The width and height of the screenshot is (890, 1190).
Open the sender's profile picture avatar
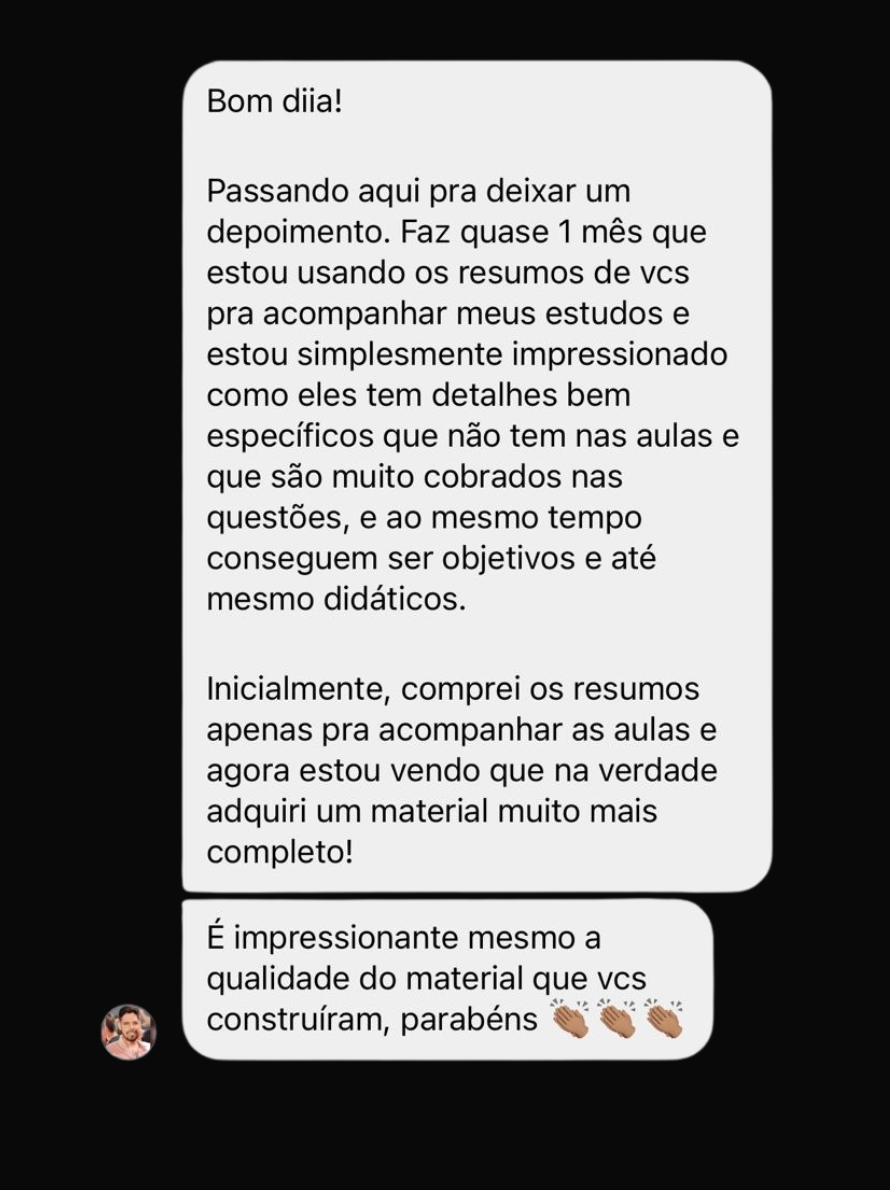coord(129,1032)
